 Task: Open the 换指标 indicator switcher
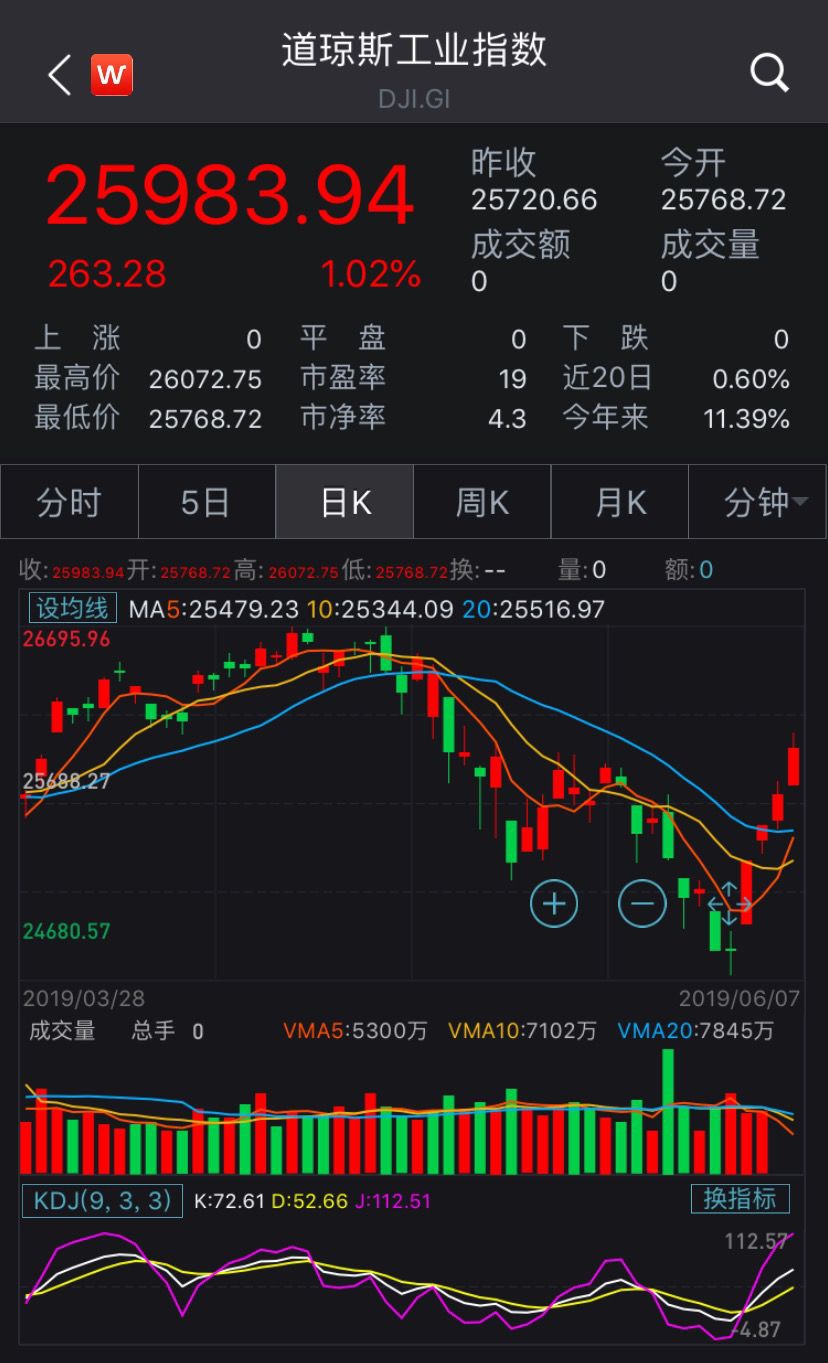pos(740,1200)
